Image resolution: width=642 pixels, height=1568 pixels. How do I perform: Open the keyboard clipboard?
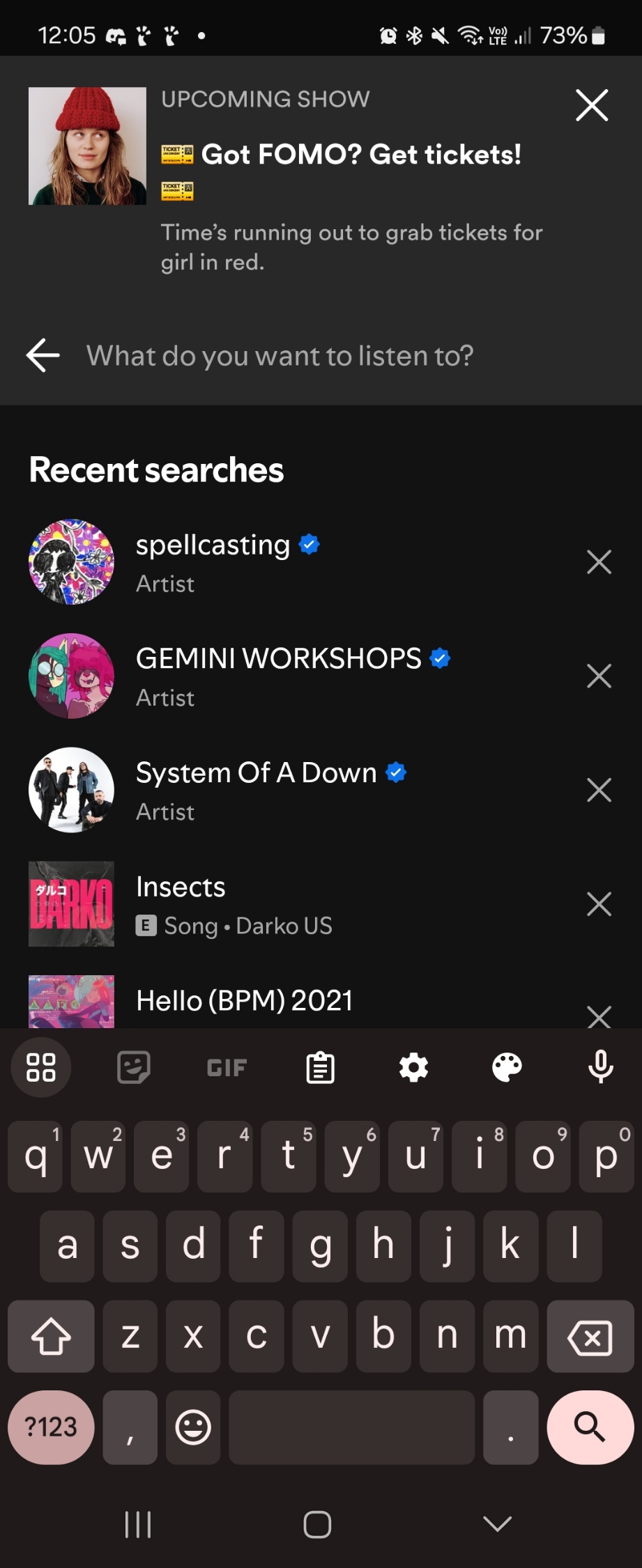pyautogui.click(x=320, y=1067)
